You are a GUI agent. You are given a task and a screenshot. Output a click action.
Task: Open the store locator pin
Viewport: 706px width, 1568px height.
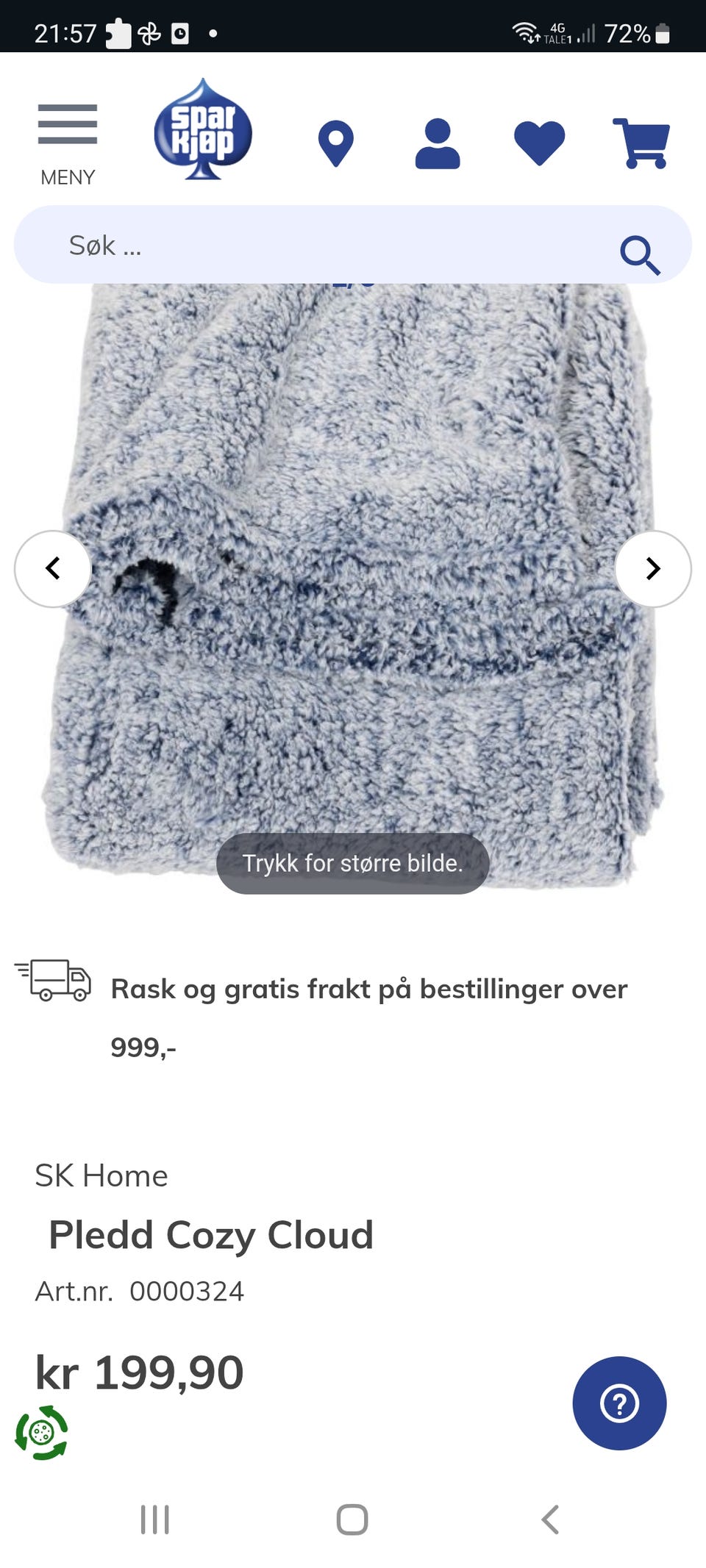336,143
